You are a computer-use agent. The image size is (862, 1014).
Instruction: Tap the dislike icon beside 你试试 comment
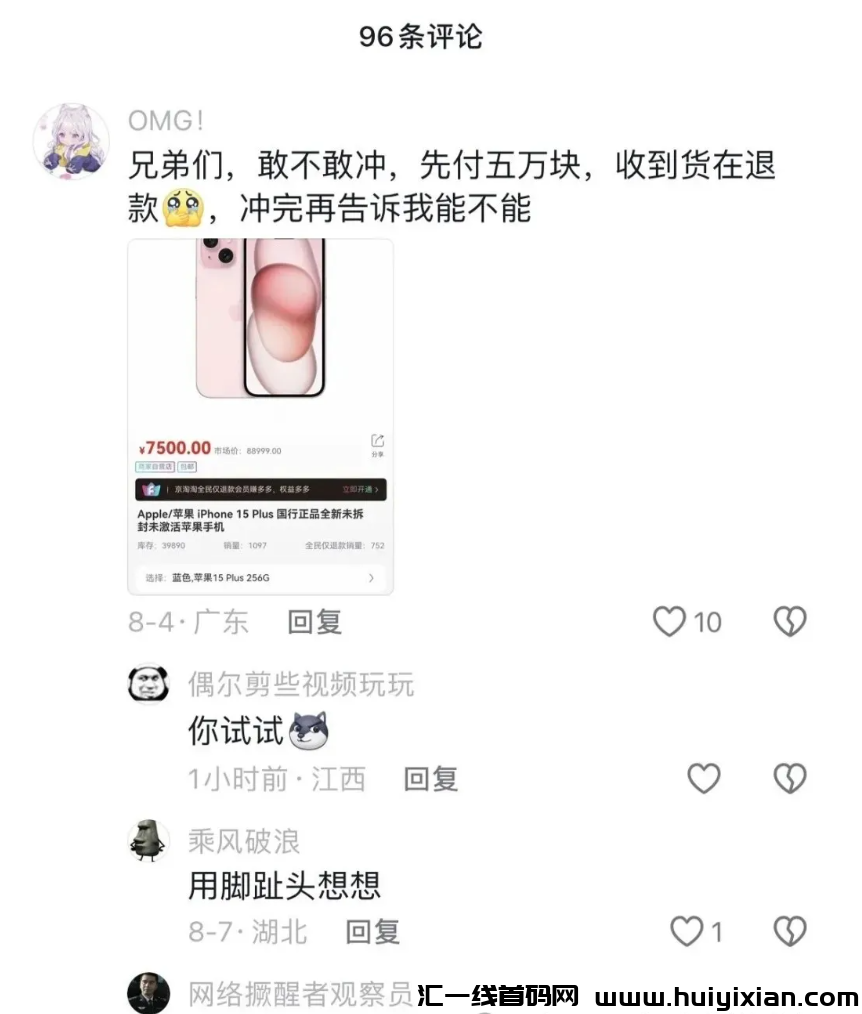[789, 778]
